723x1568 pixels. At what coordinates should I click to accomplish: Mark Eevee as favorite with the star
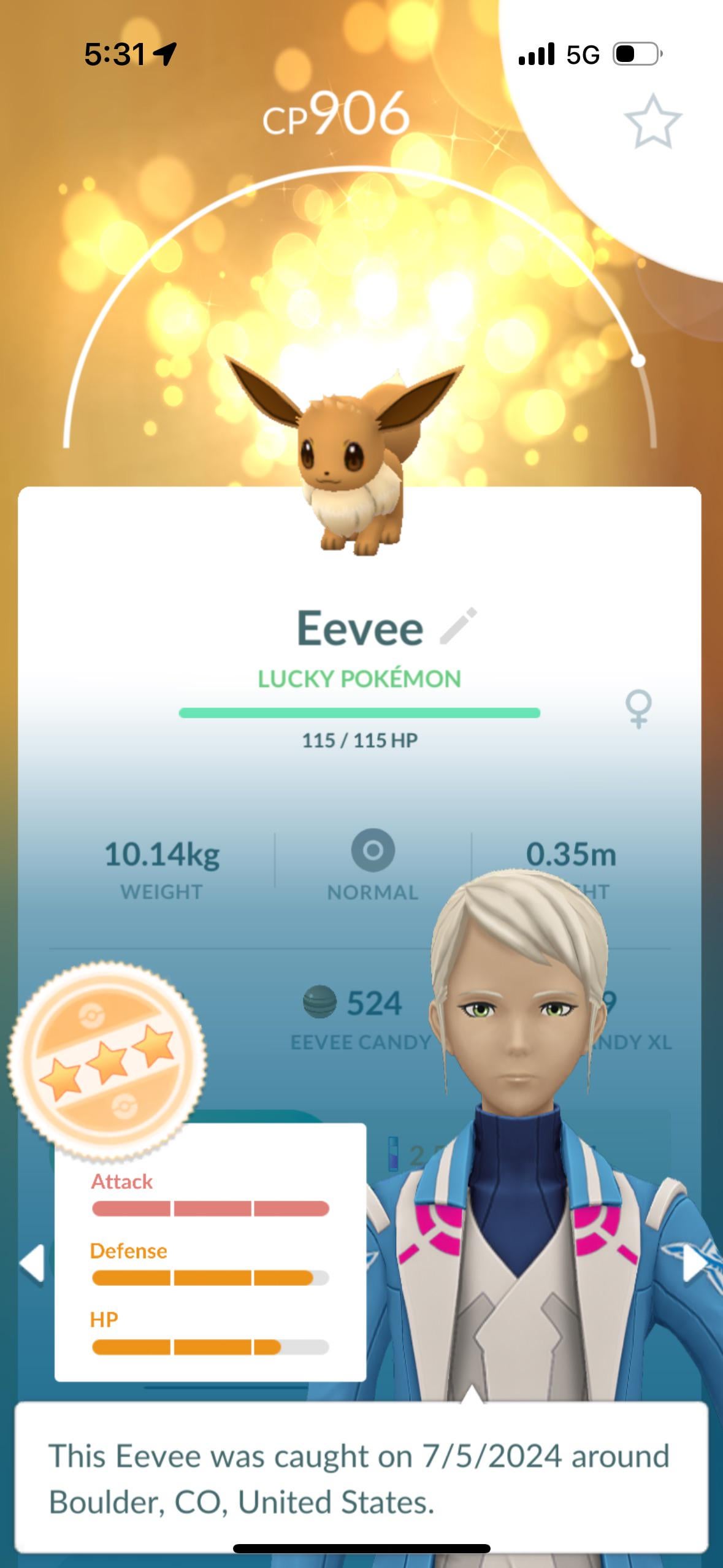tap(652, 121)
